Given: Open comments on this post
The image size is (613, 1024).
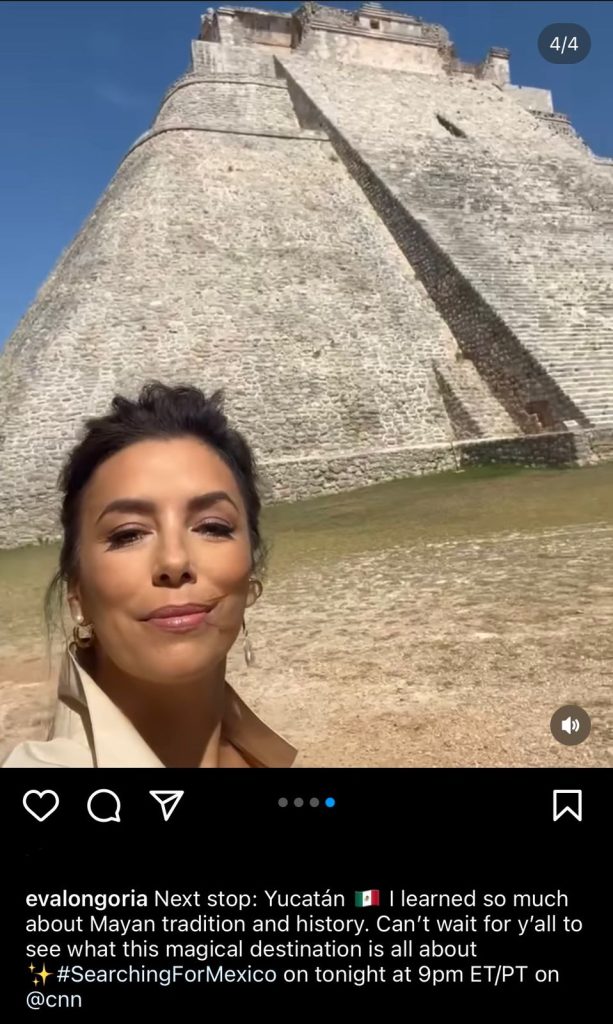Looking at the screenshot, I should tap(104, 805).
